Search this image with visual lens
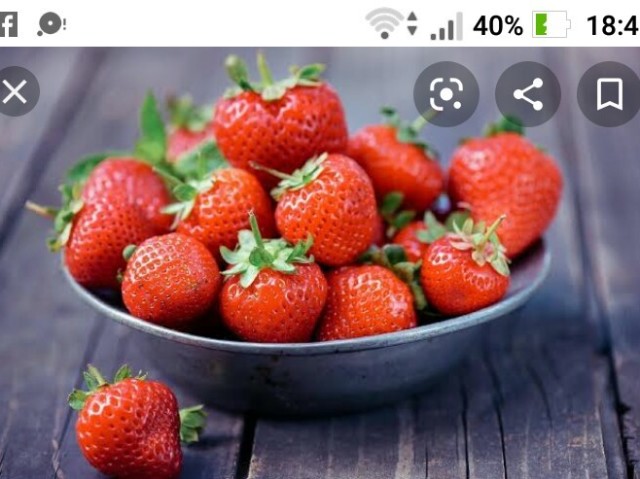 446,94
